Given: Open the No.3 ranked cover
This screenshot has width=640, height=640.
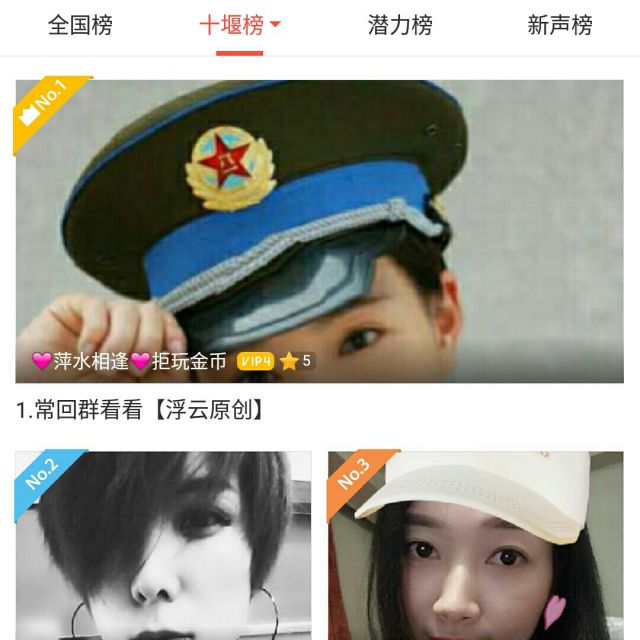Looking at the screenshot, I should [x=476, y=545].
